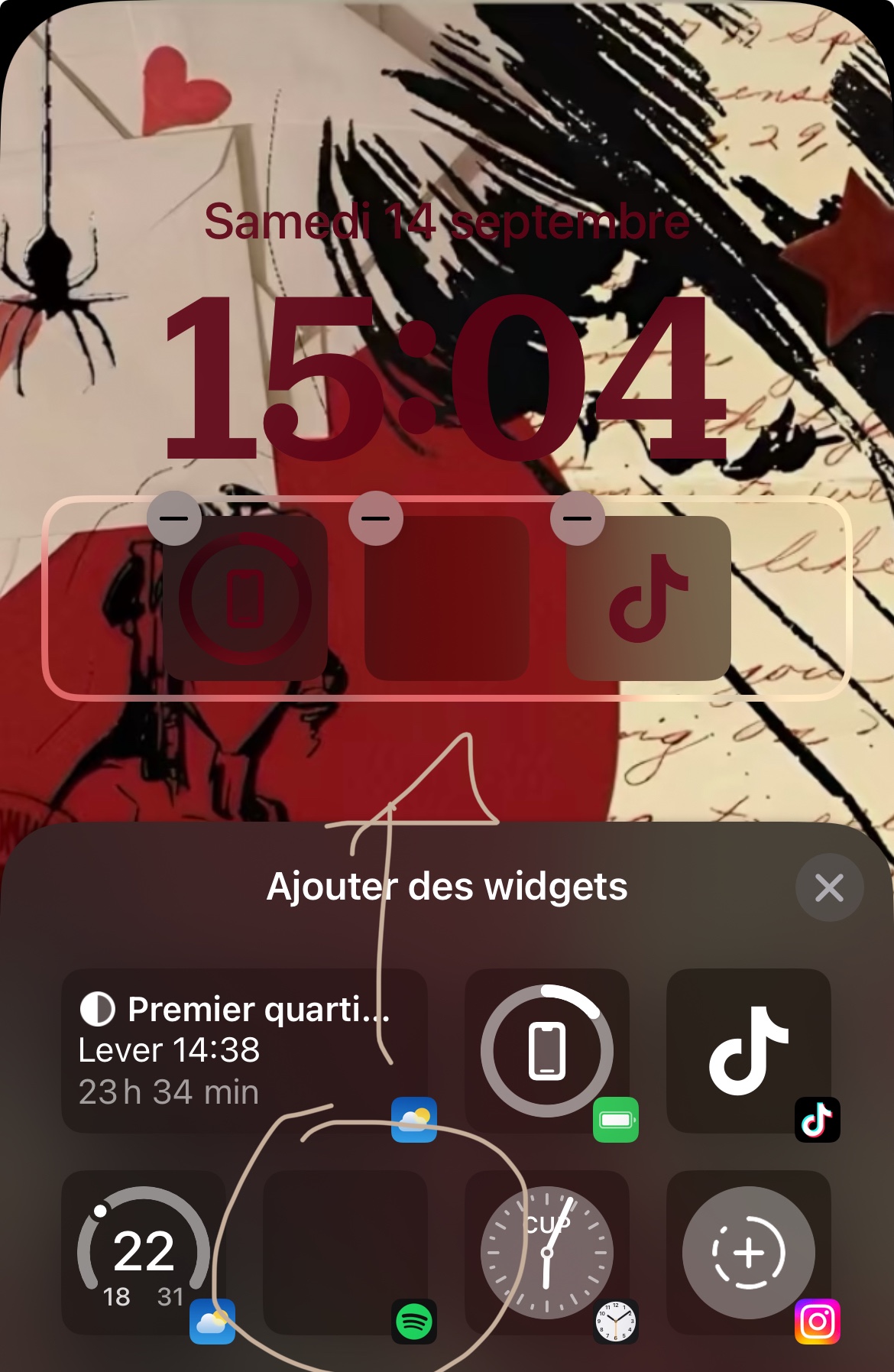Add the Premier quartier moon widget
Image resolution: width=894 pixels, height=1372 pixels.
tap(245, 1051)
